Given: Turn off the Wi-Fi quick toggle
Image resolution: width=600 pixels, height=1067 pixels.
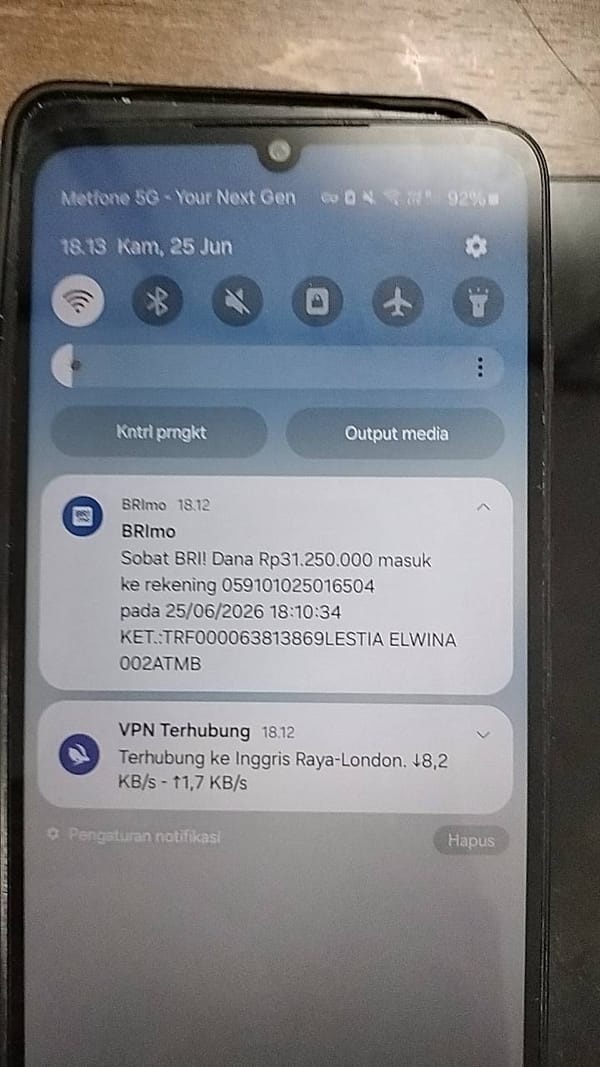Looking at the screenshot, I should pyautogui.click(x=78, y=301).
